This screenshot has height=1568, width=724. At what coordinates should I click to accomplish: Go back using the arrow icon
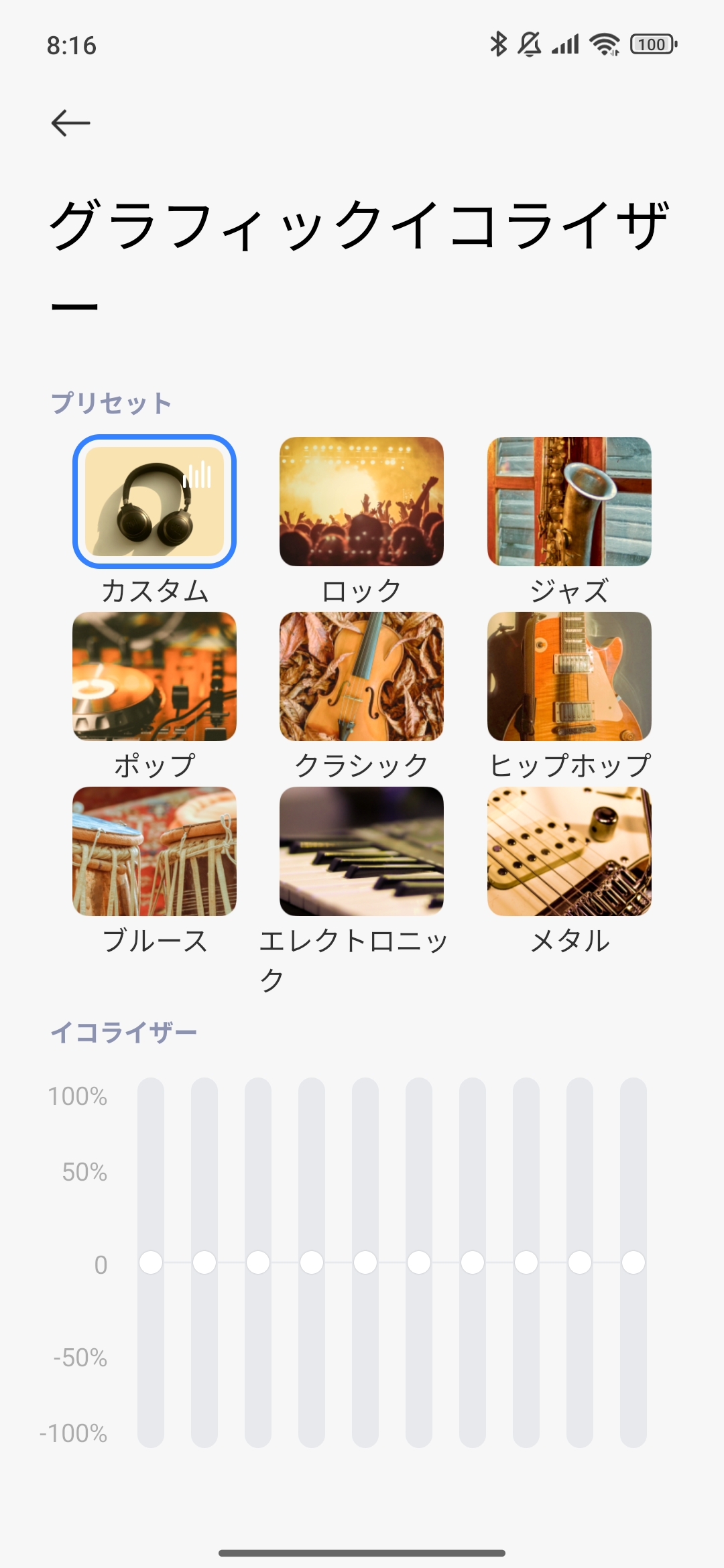[70, 123]
